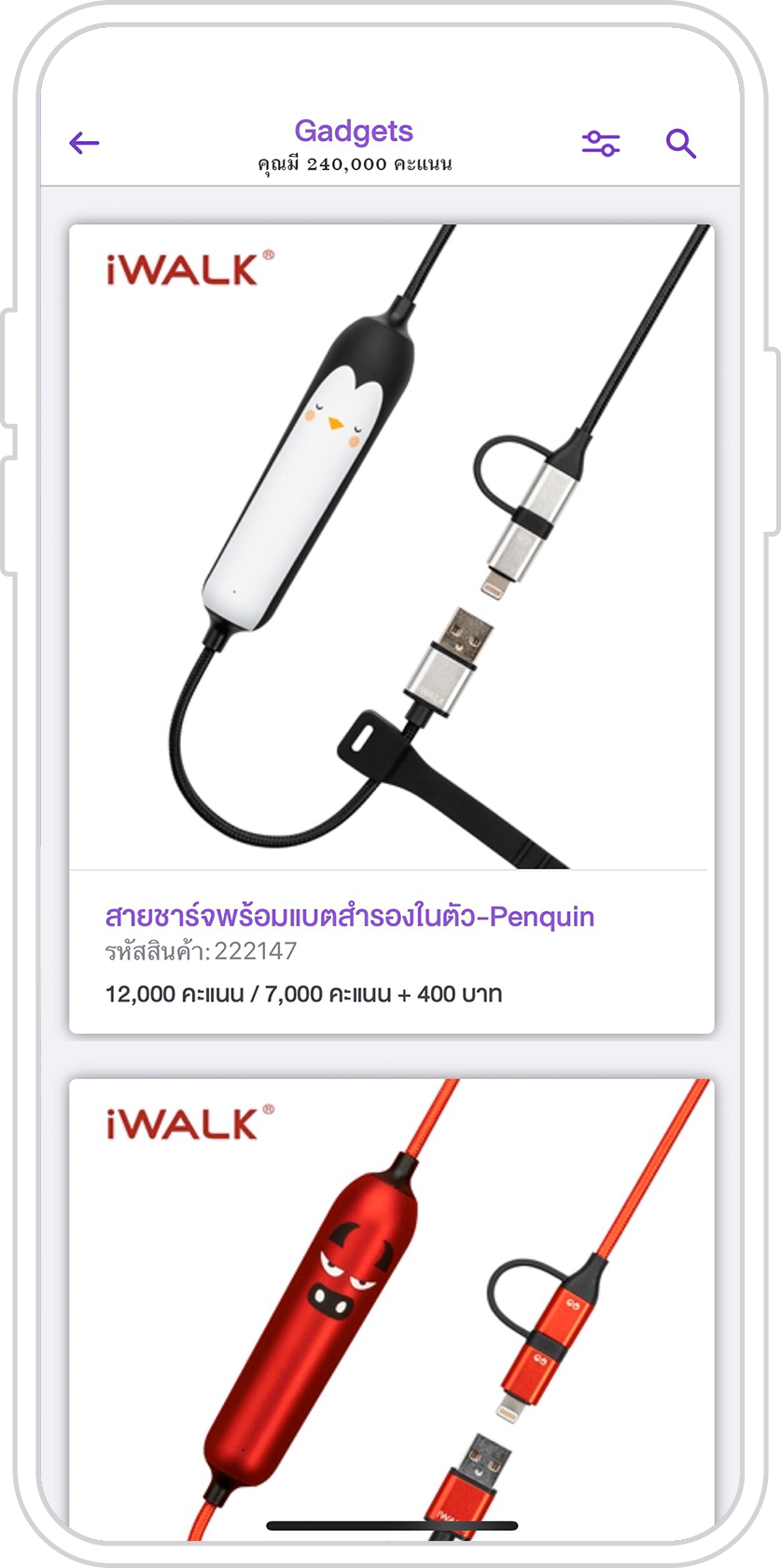Viewport: 781px width, 1568px height.
Task: Open the Penquin charging cable product card
Action: pos(391,627)
